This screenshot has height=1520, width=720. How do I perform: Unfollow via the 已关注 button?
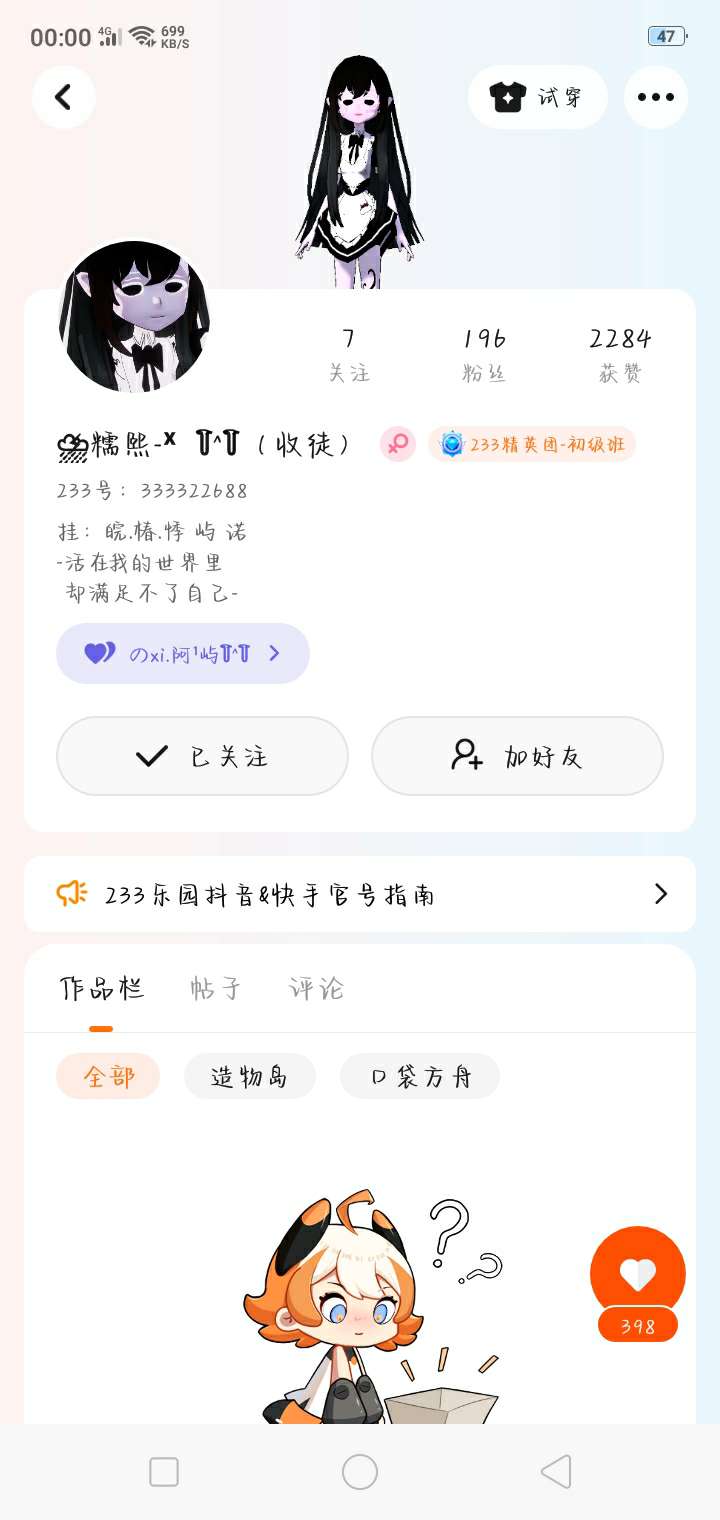pos(202,756)
